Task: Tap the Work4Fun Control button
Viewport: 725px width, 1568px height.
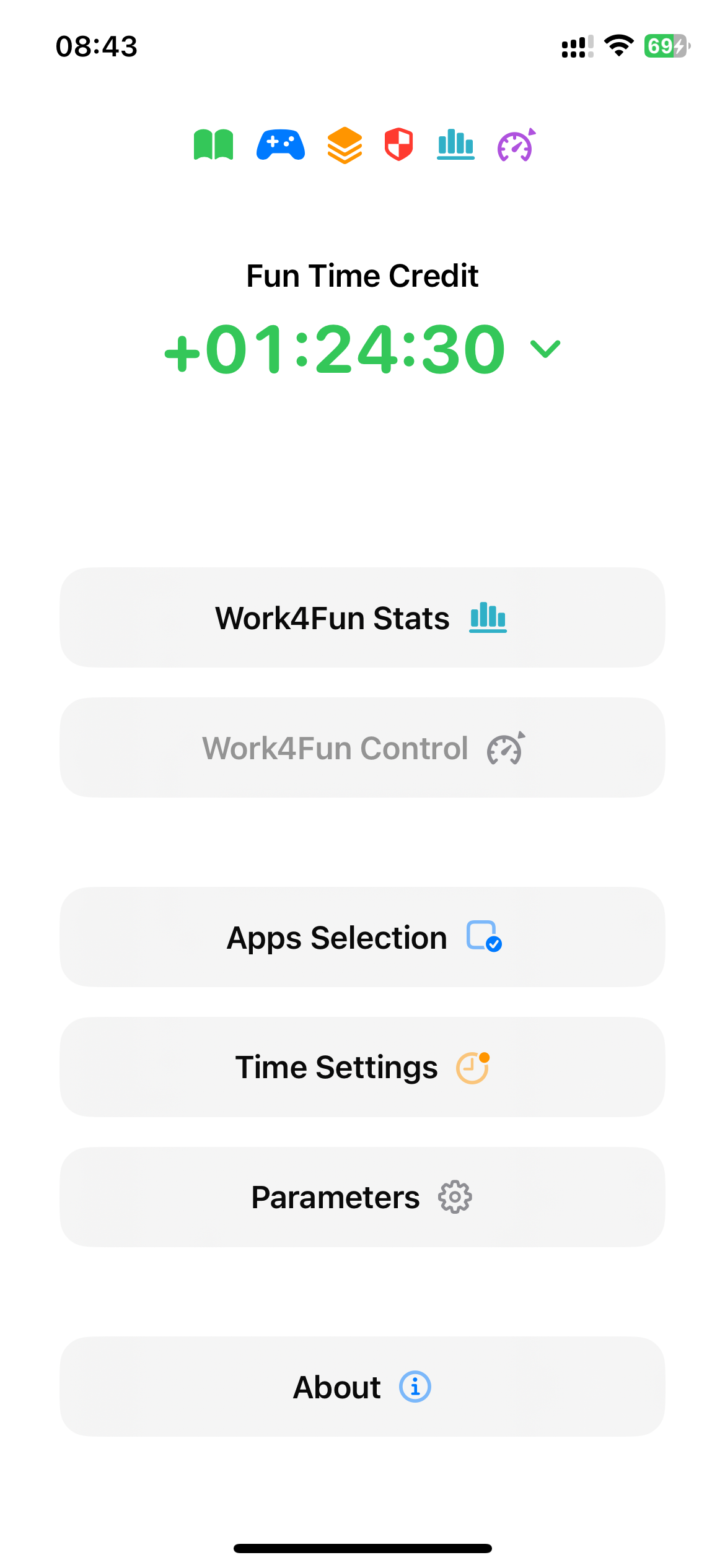Action: tap(362, 748)
